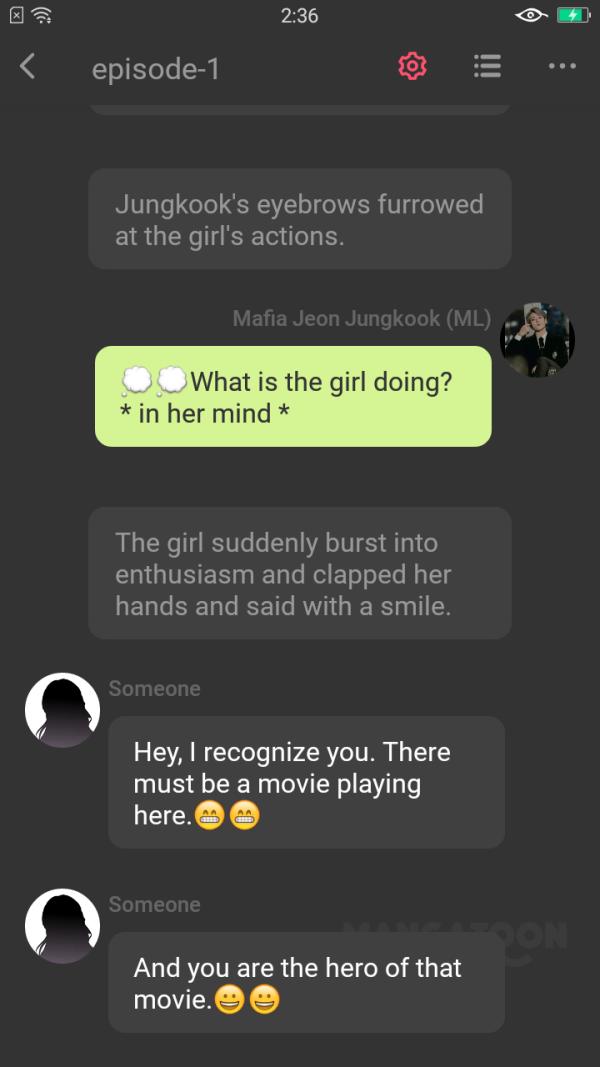Open the reading settings gear
Viewport: 600px width, 1067px height.
coord(412,67)
